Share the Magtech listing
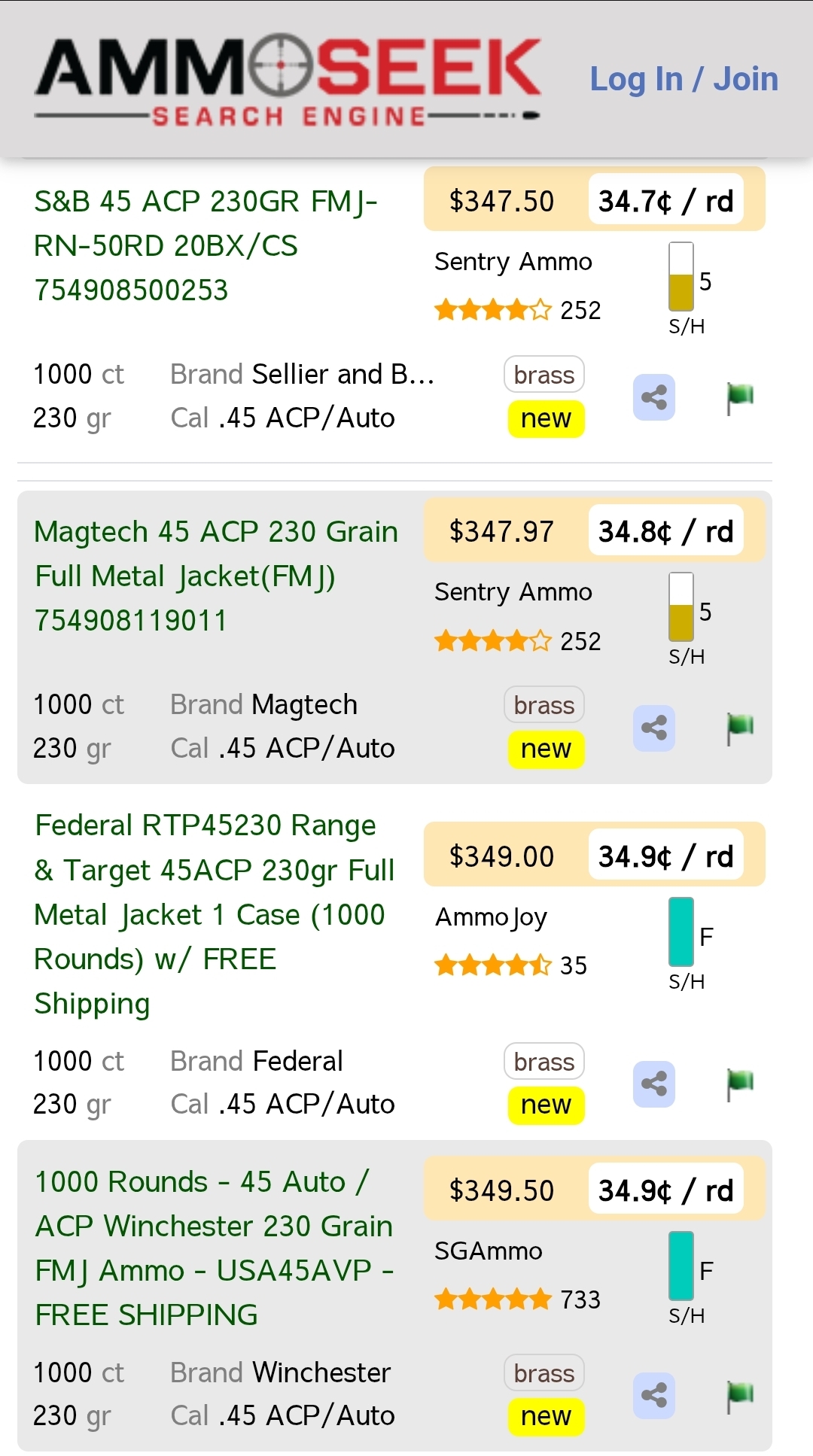 [x=654, y=728]
